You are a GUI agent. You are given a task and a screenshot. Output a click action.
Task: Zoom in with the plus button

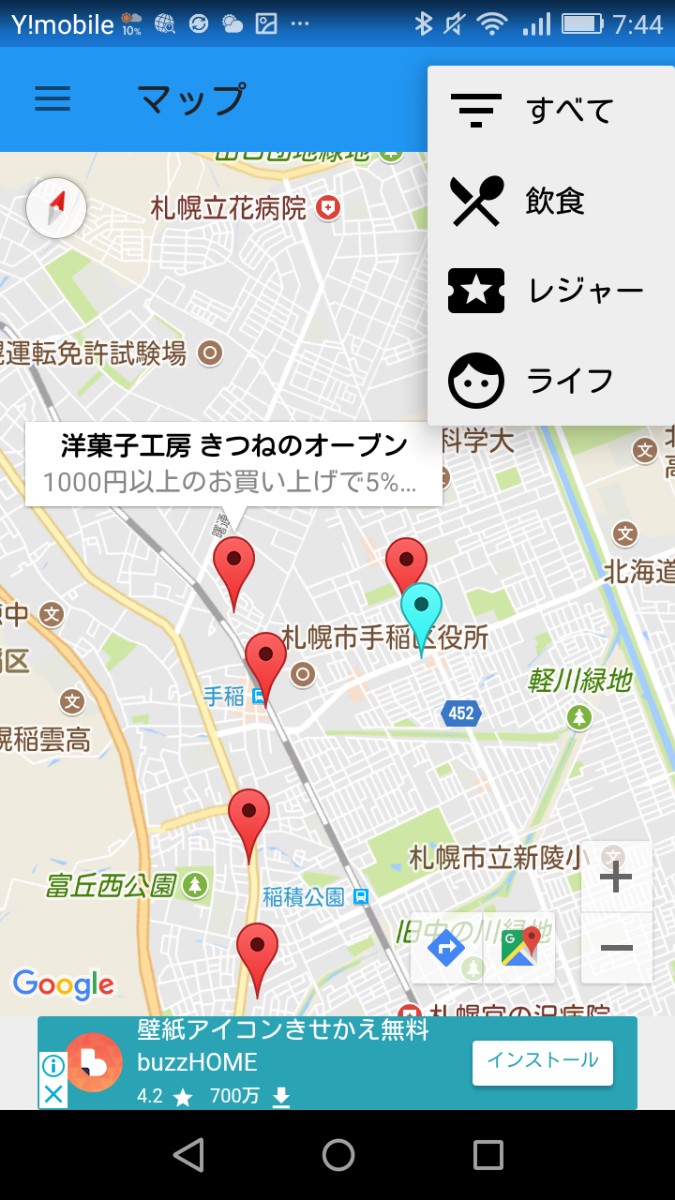pos(615,877)
